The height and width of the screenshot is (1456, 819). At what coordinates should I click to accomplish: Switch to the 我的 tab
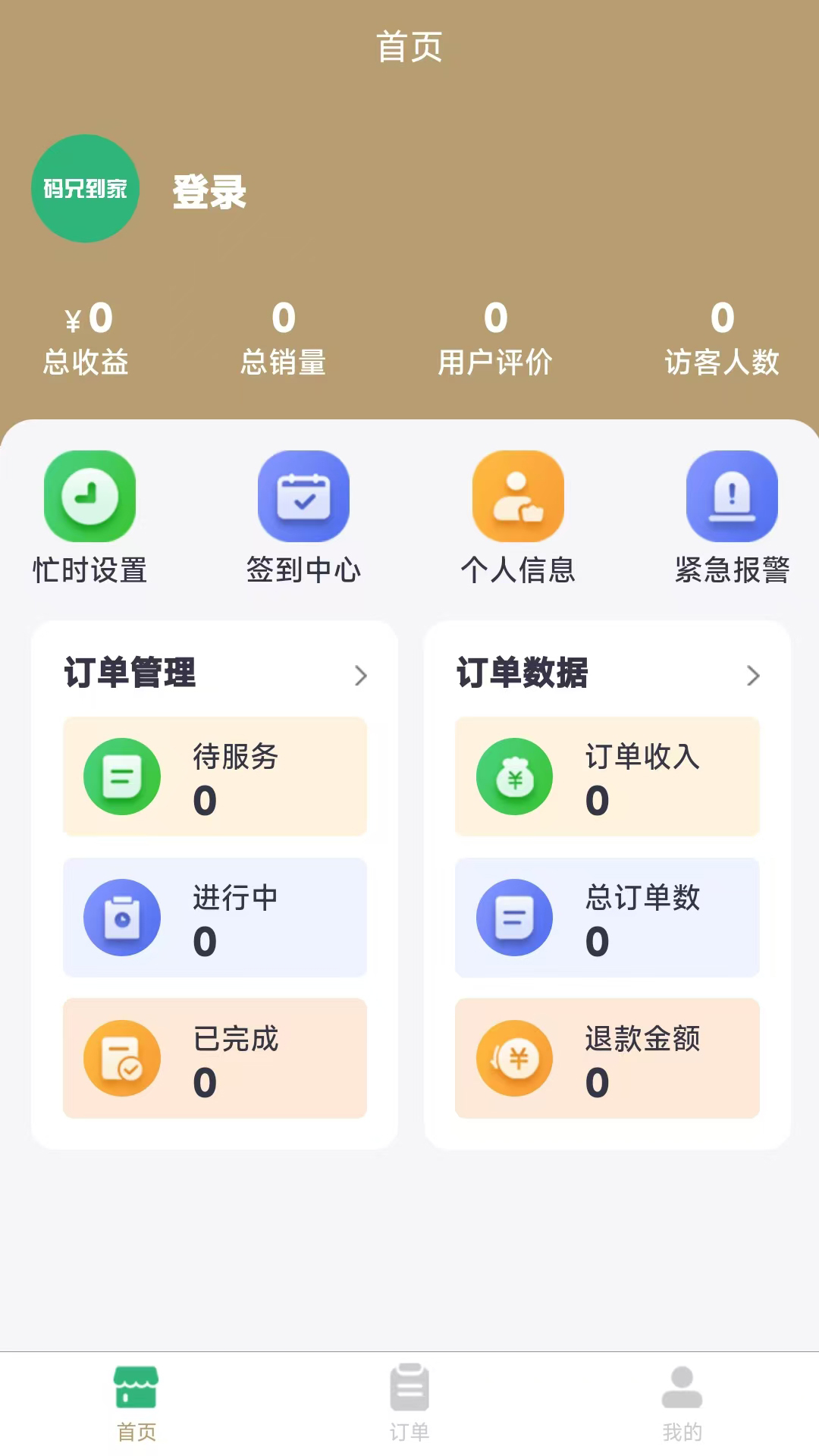[682, 1403]
